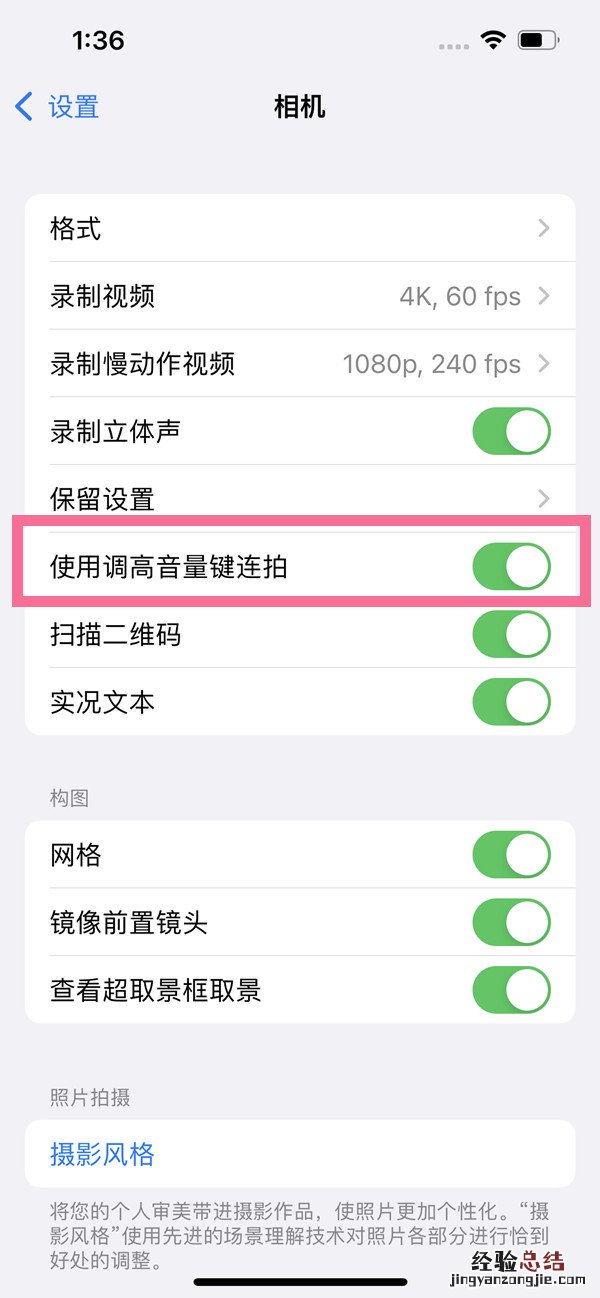Screen dimensions: 600x1298
Task: Open the 格式 settings row
Action: pyautogui.click(x=300, y=229)
